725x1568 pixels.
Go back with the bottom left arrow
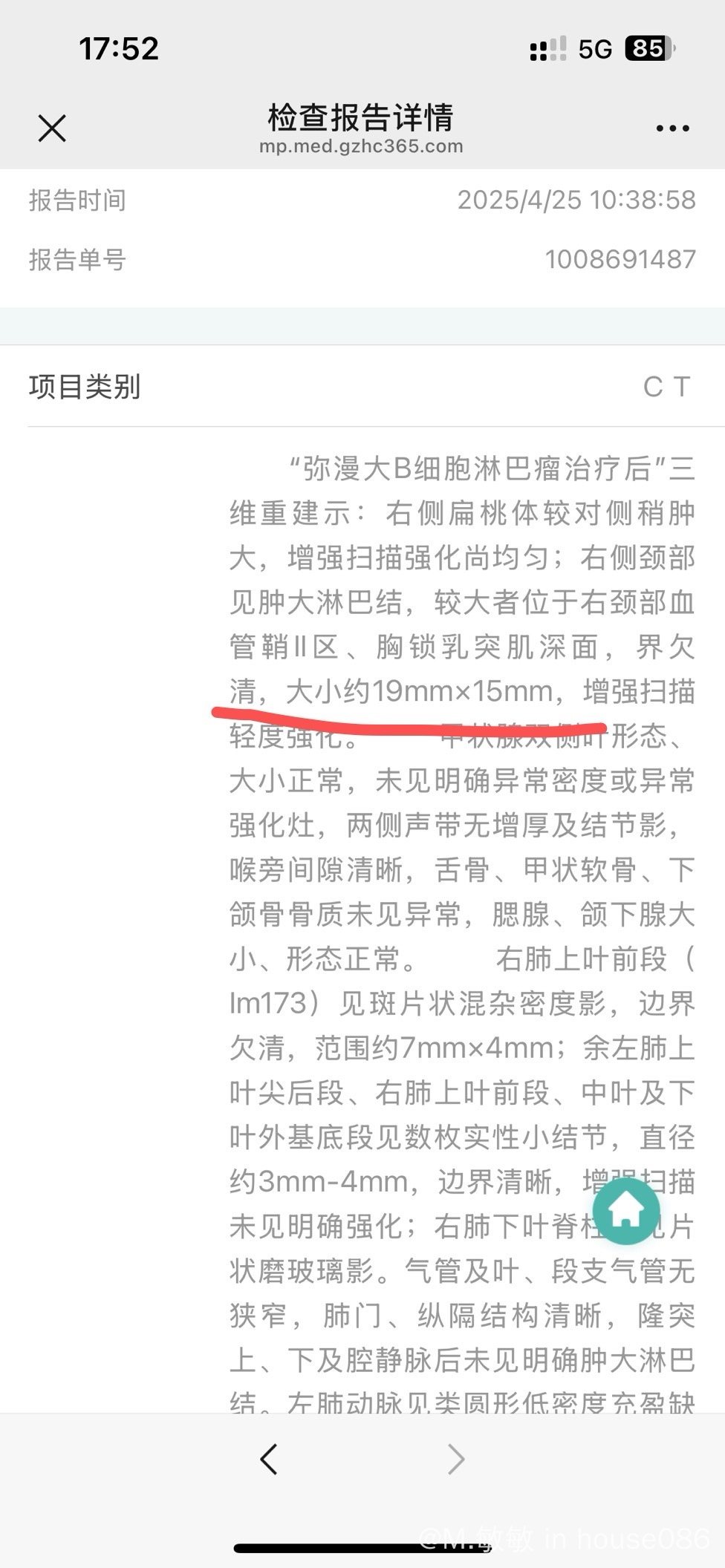pyautogui.click(x=269, y=1459)
